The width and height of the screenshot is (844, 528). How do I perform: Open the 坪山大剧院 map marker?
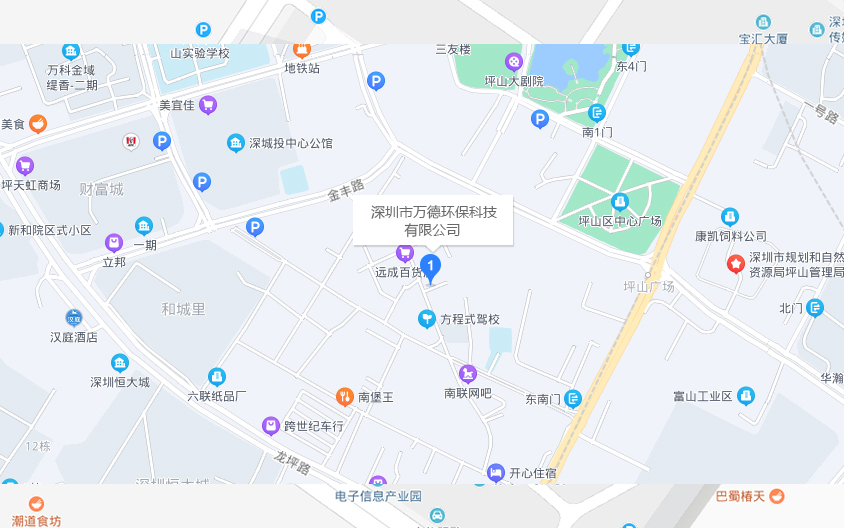(x=514, y=62)
